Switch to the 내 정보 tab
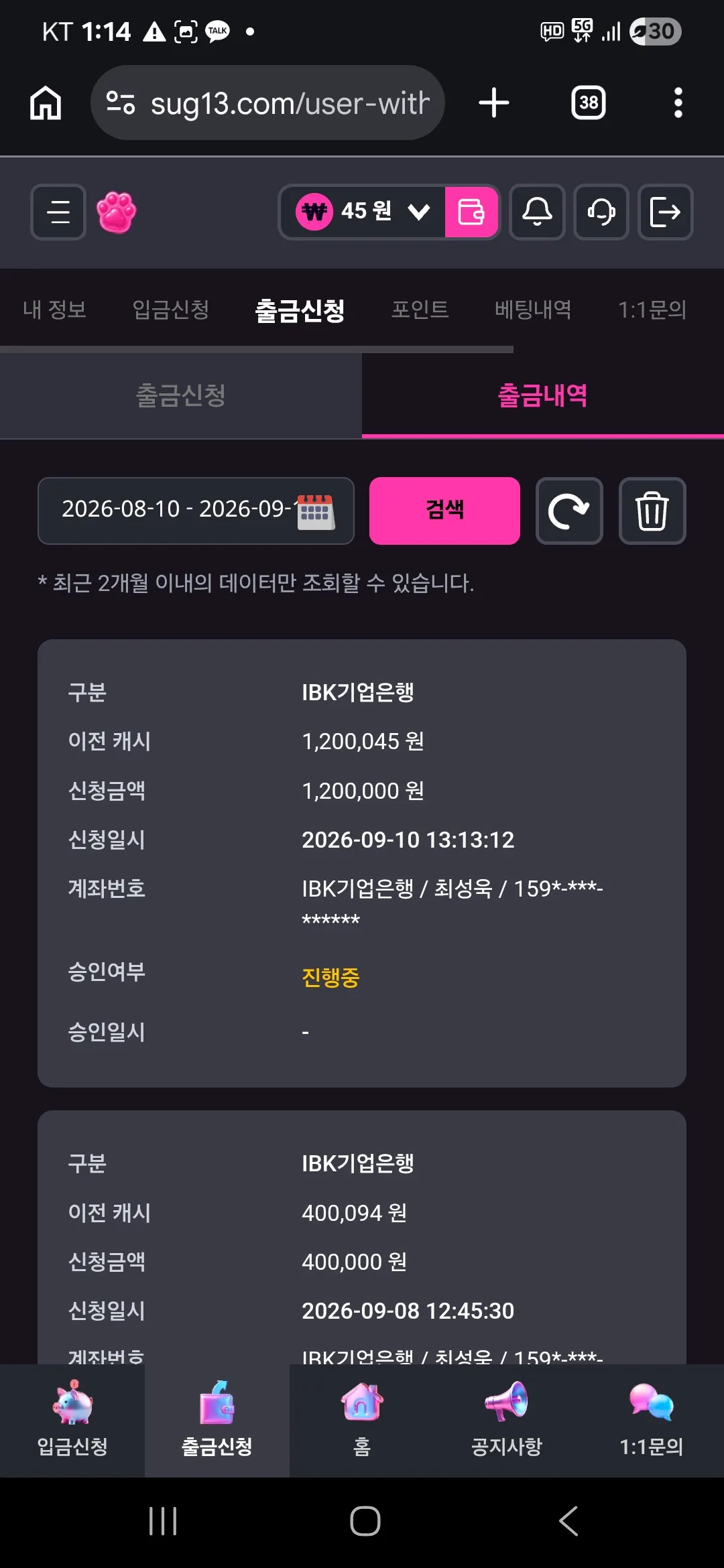The image size is (724, 1568). (x=55, y=310)
